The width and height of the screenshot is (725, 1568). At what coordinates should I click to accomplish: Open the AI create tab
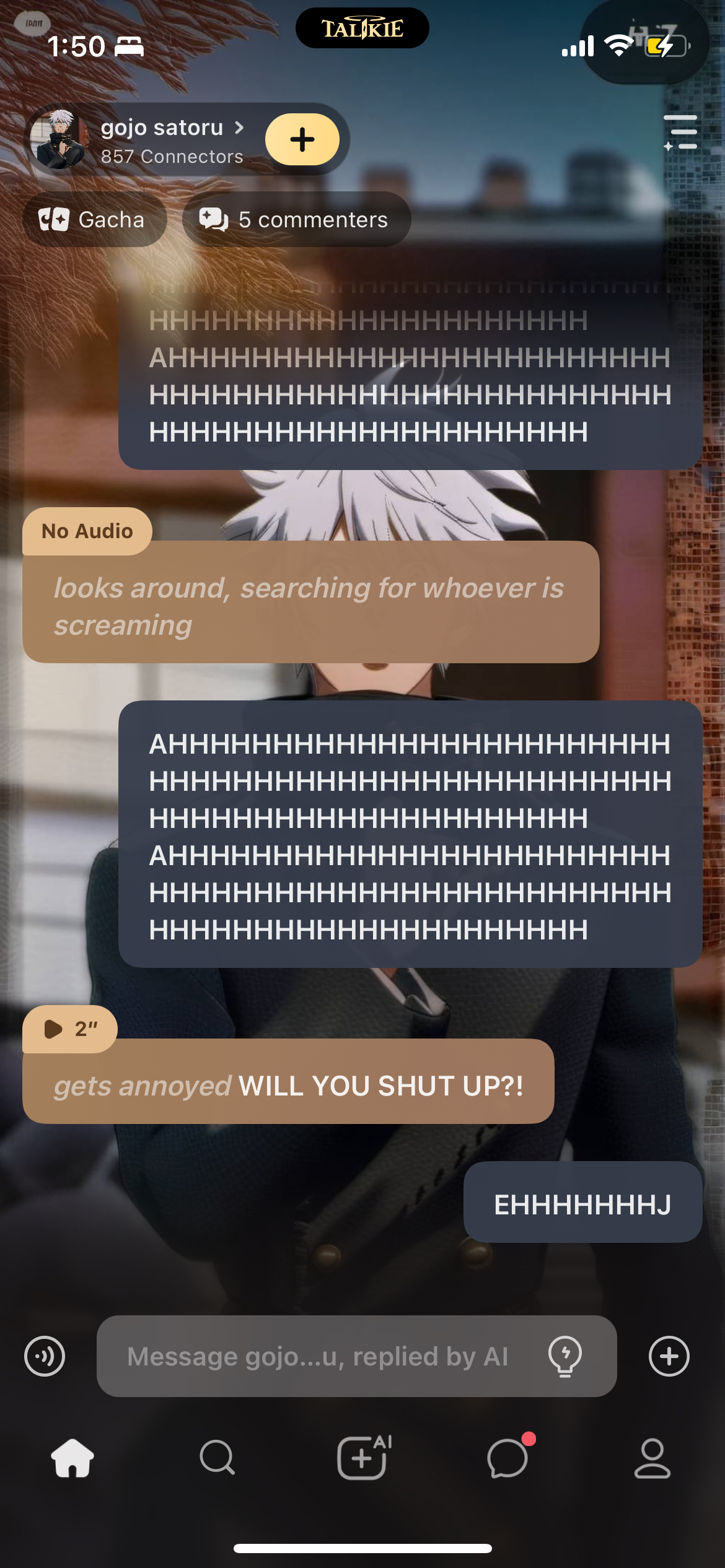pos(363,1458)
